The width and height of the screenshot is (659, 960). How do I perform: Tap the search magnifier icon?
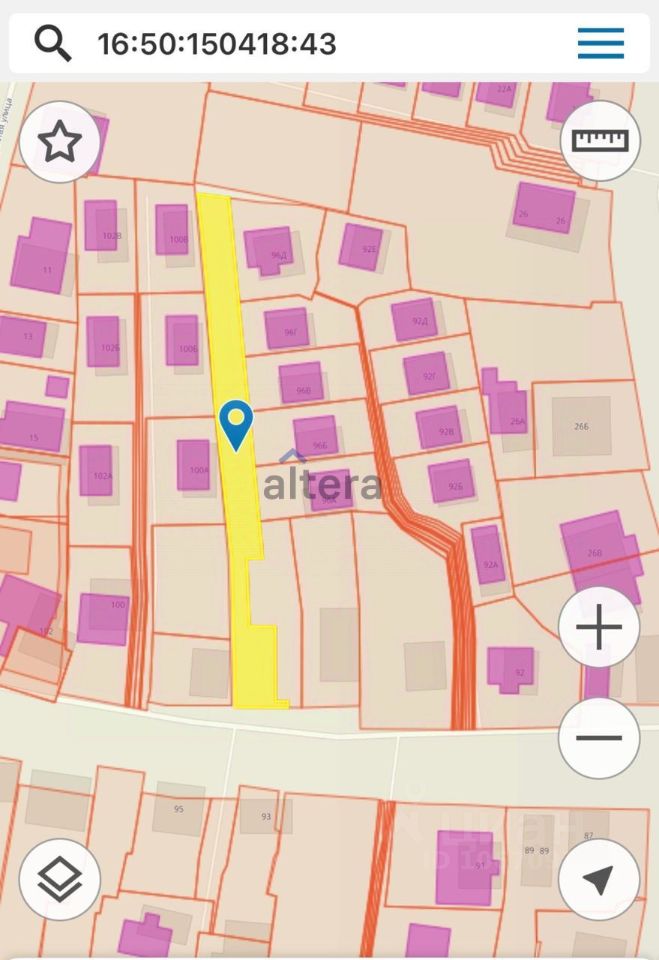pos(53,43)
